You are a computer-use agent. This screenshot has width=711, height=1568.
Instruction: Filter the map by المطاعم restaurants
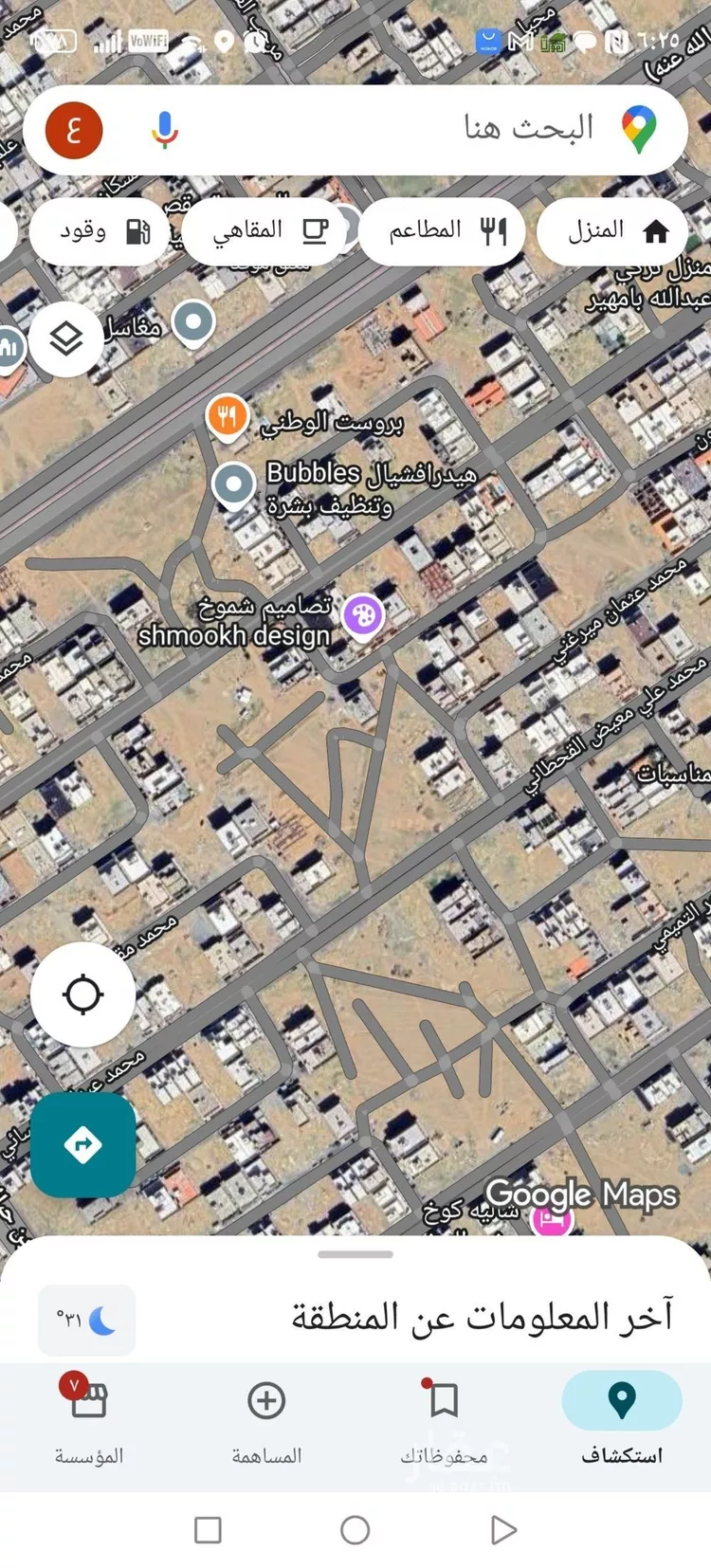[443, 230]
